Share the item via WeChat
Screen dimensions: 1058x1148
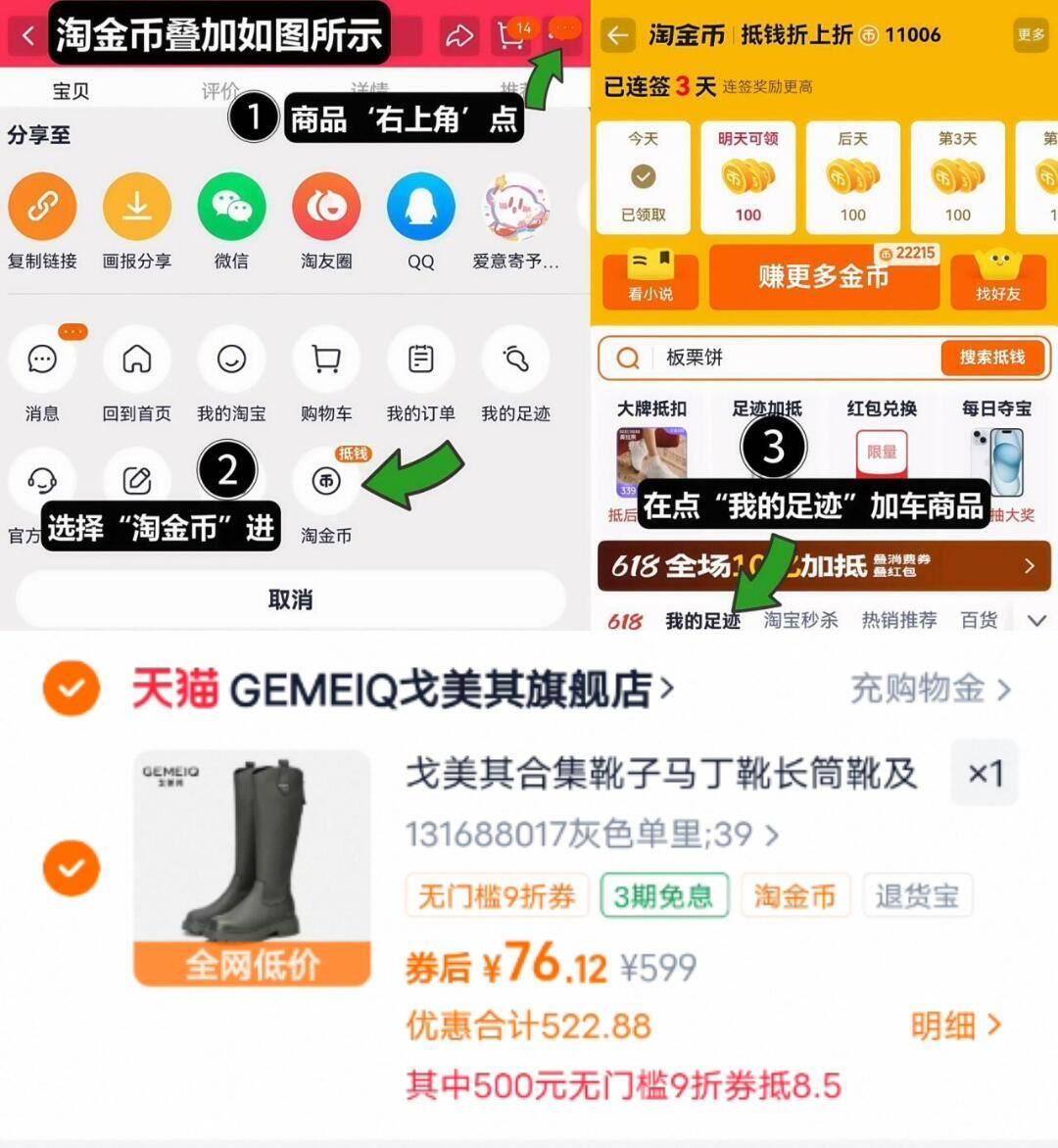(x=231, y=208)
